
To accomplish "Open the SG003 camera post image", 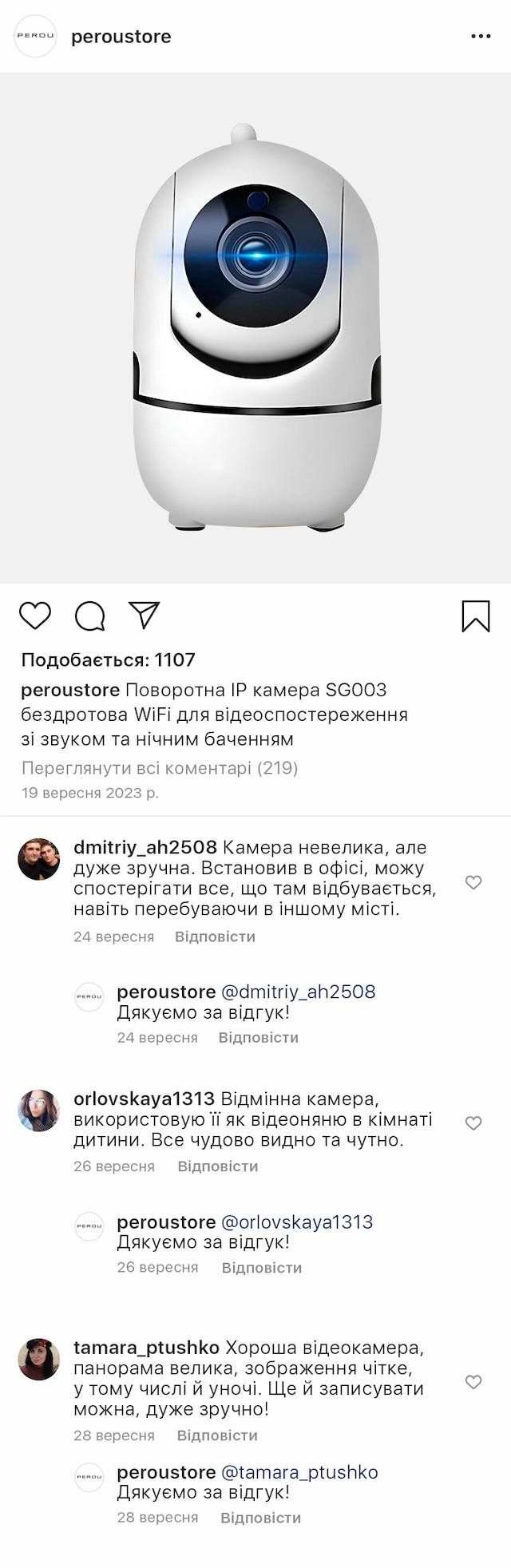I will pos(255,328).
